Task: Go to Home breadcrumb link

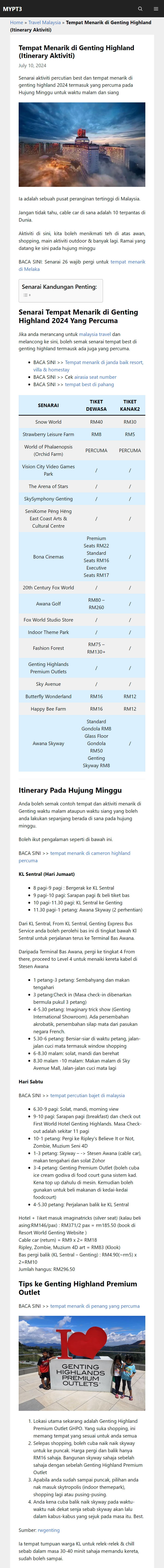Action: [16, 23]
